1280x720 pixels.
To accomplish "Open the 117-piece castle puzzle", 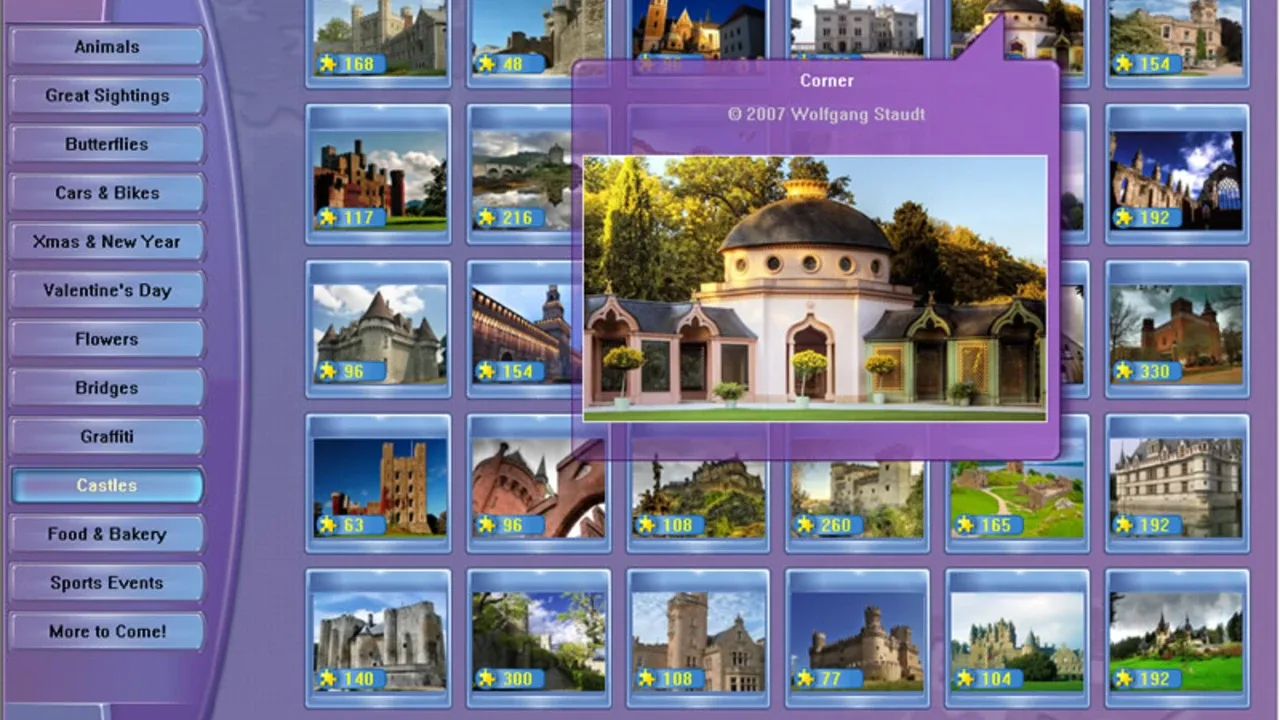I will [379, 177].
